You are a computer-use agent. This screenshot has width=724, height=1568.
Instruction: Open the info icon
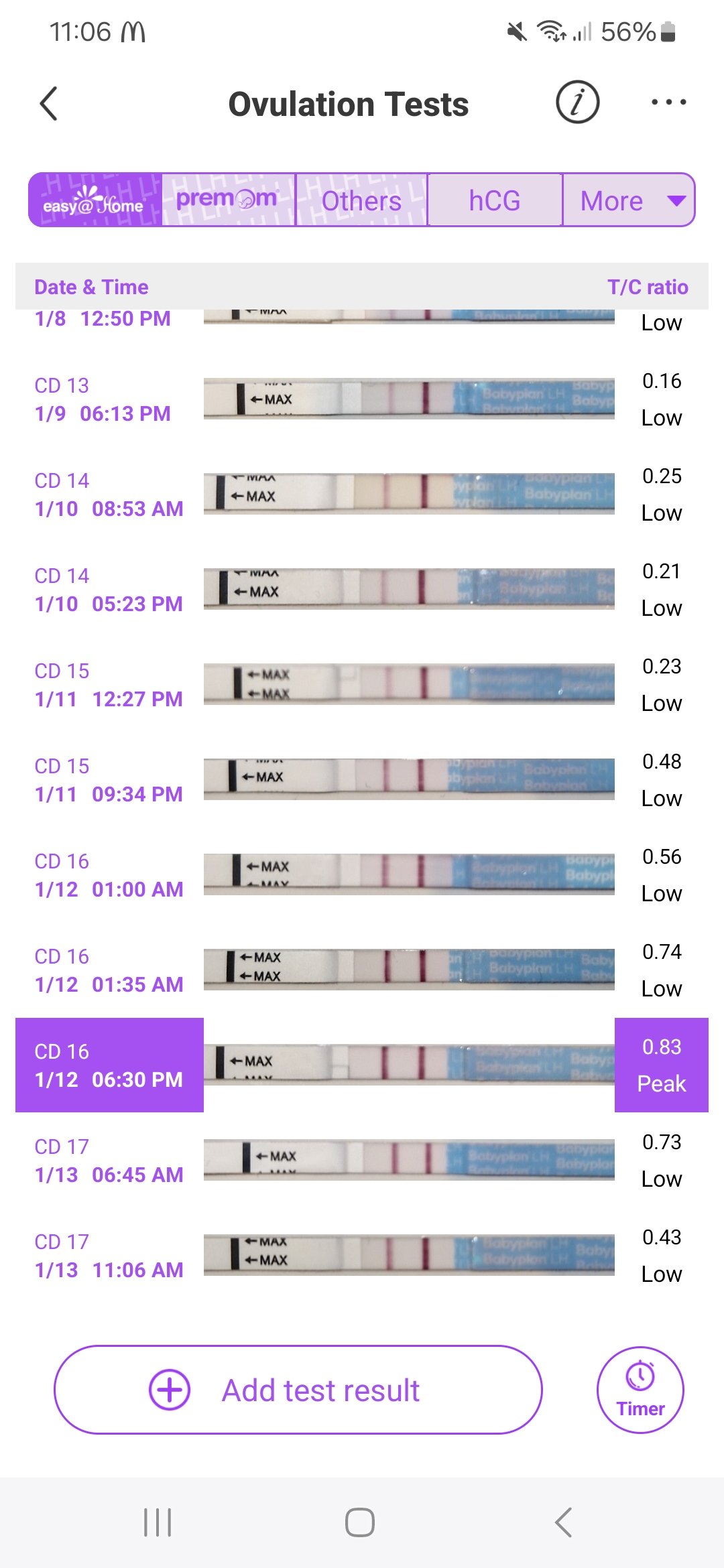pyautogui.click(x=577, y=103)
